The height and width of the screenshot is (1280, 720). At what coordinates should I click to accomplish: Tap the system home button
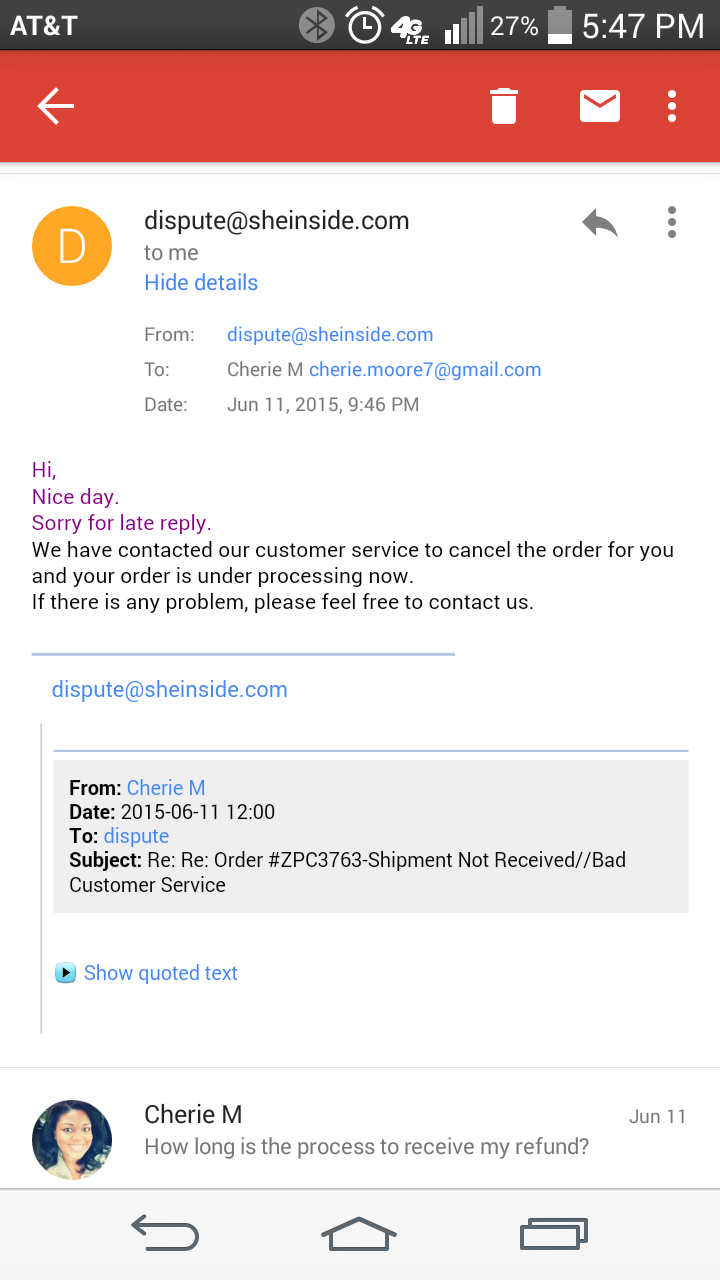tap(360, 1236)
